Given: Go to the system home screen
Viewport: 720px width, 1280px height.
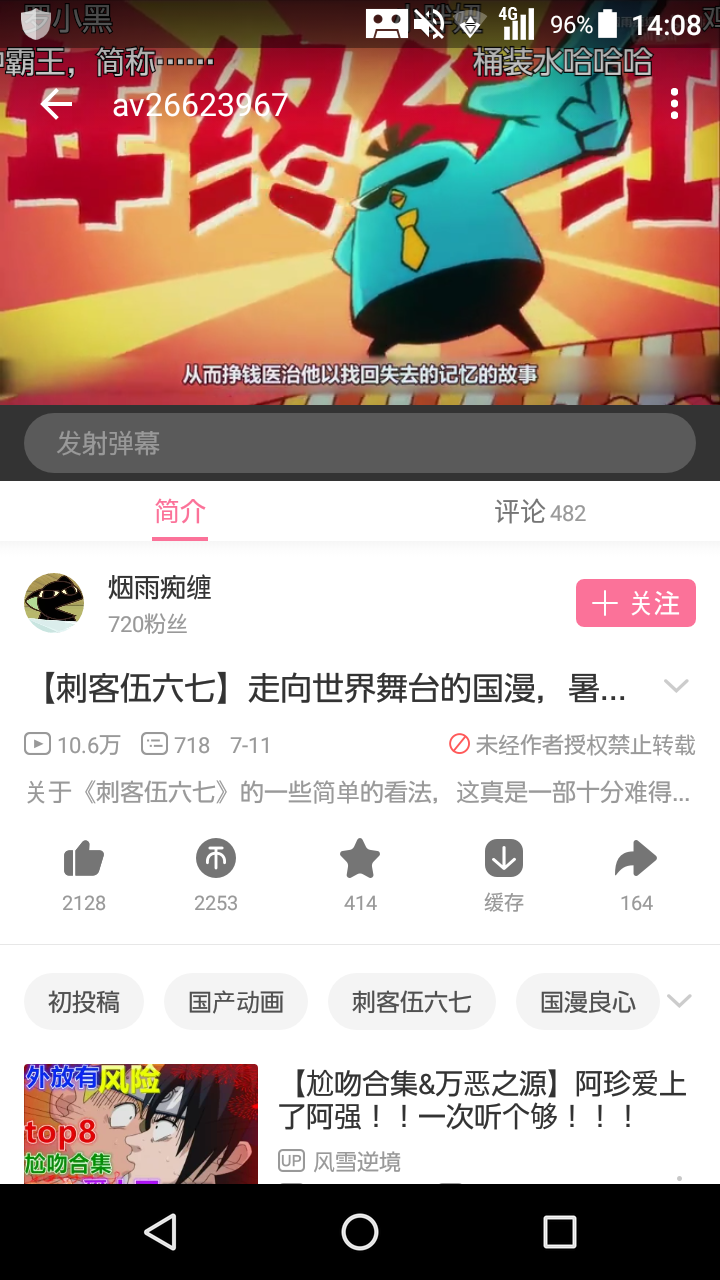Looking at the screenshot, I should 360,1232.
